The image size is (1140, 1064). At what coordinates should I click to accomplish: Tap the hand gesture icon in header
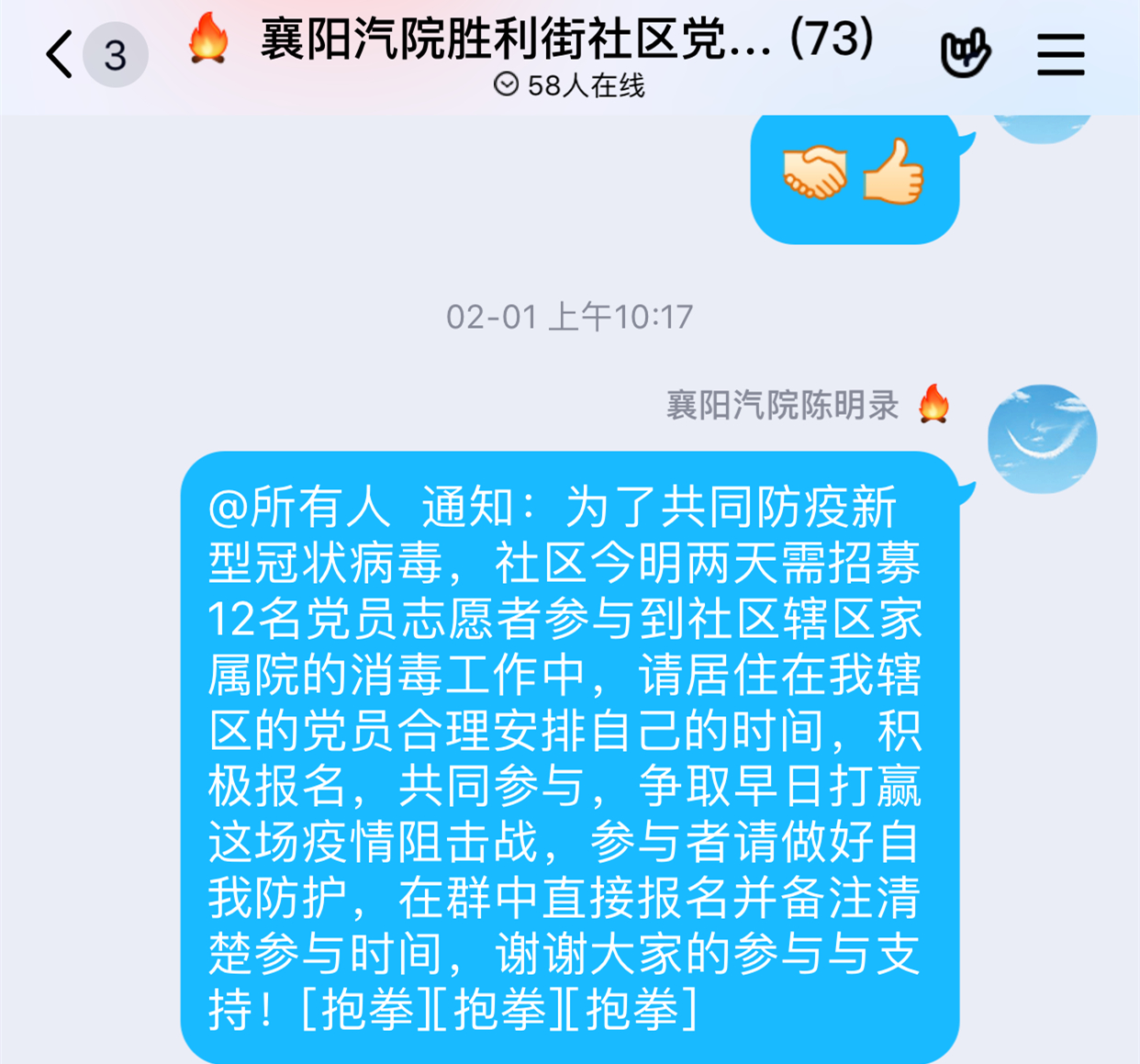click(x=965, y=53)
